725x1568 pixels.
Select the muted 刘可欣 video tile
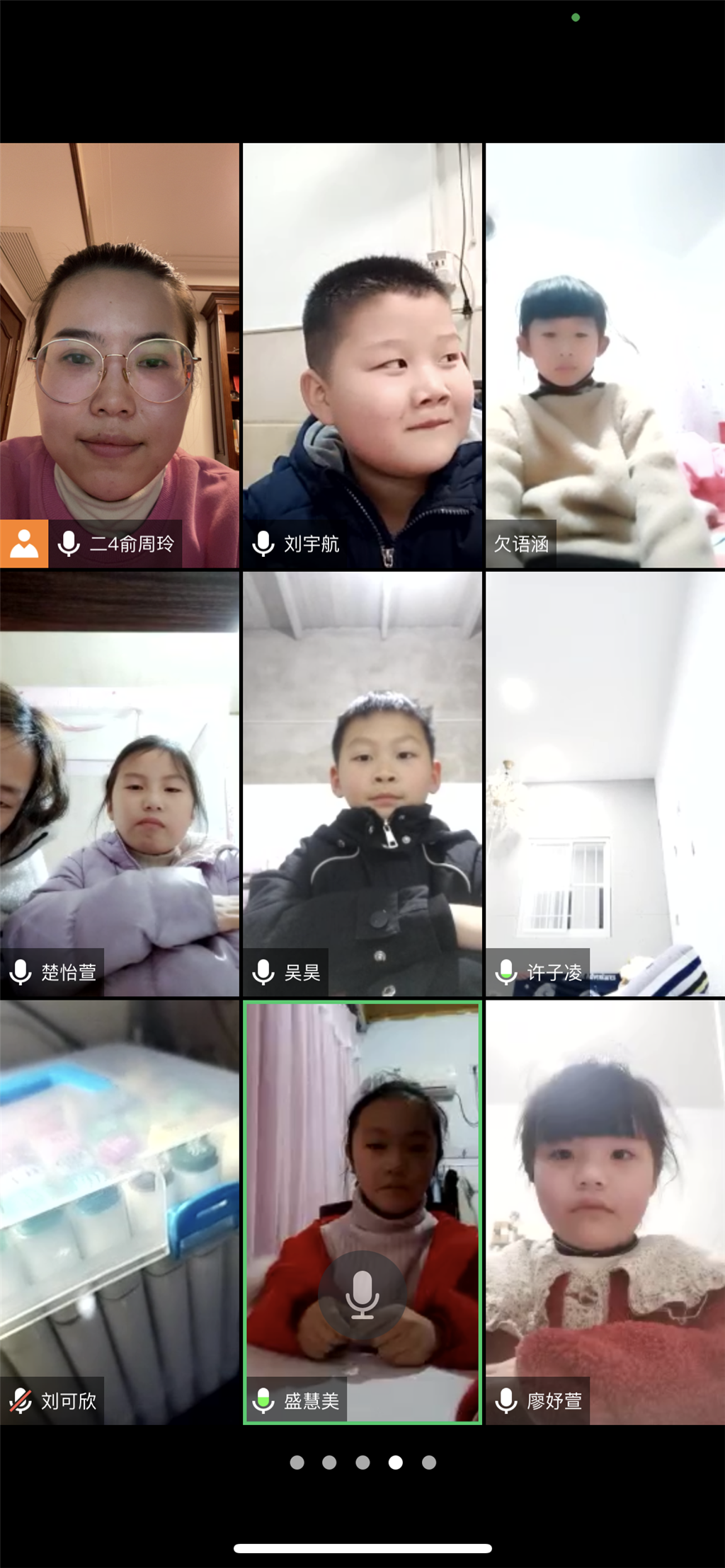(x=119, y=1211)
